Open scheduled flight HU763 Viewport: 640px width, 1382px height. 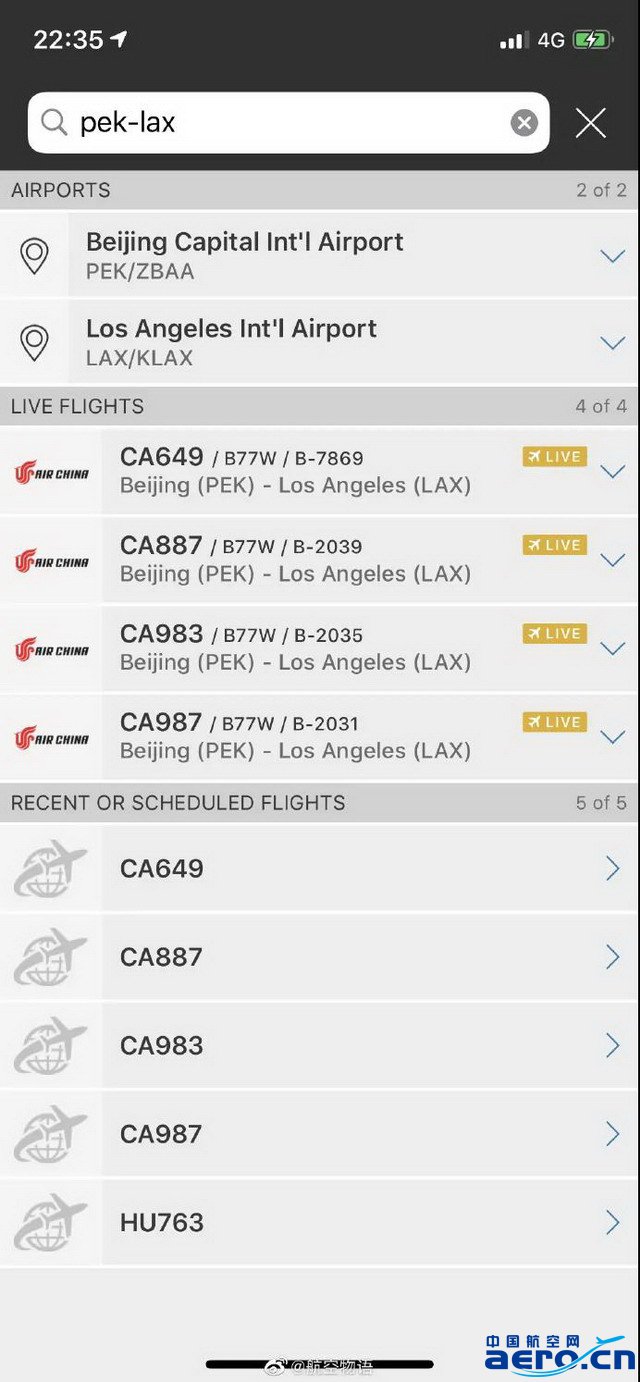pos(320,1222)
